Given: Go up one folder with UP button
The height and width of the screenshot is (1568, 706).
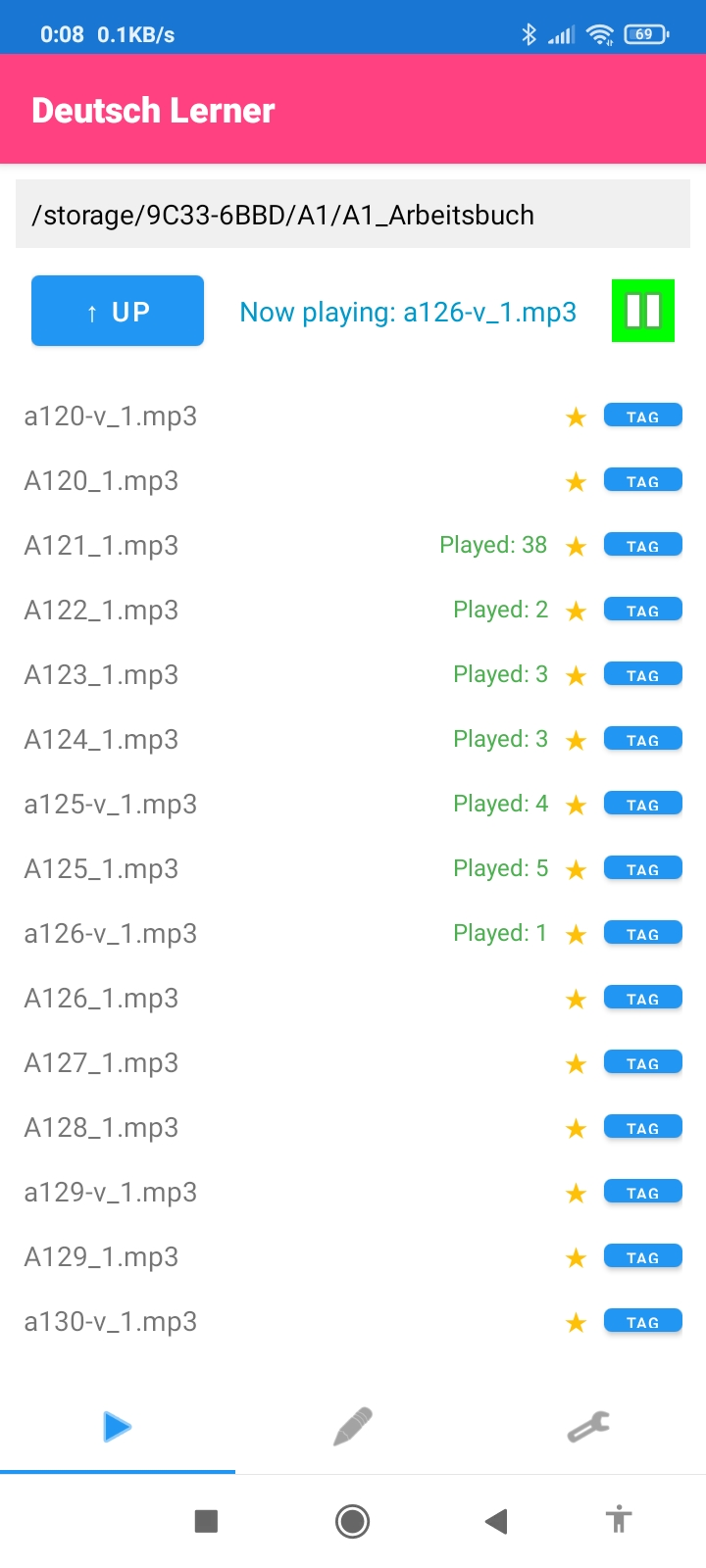Looking at the screenshot, I should 118,311.
